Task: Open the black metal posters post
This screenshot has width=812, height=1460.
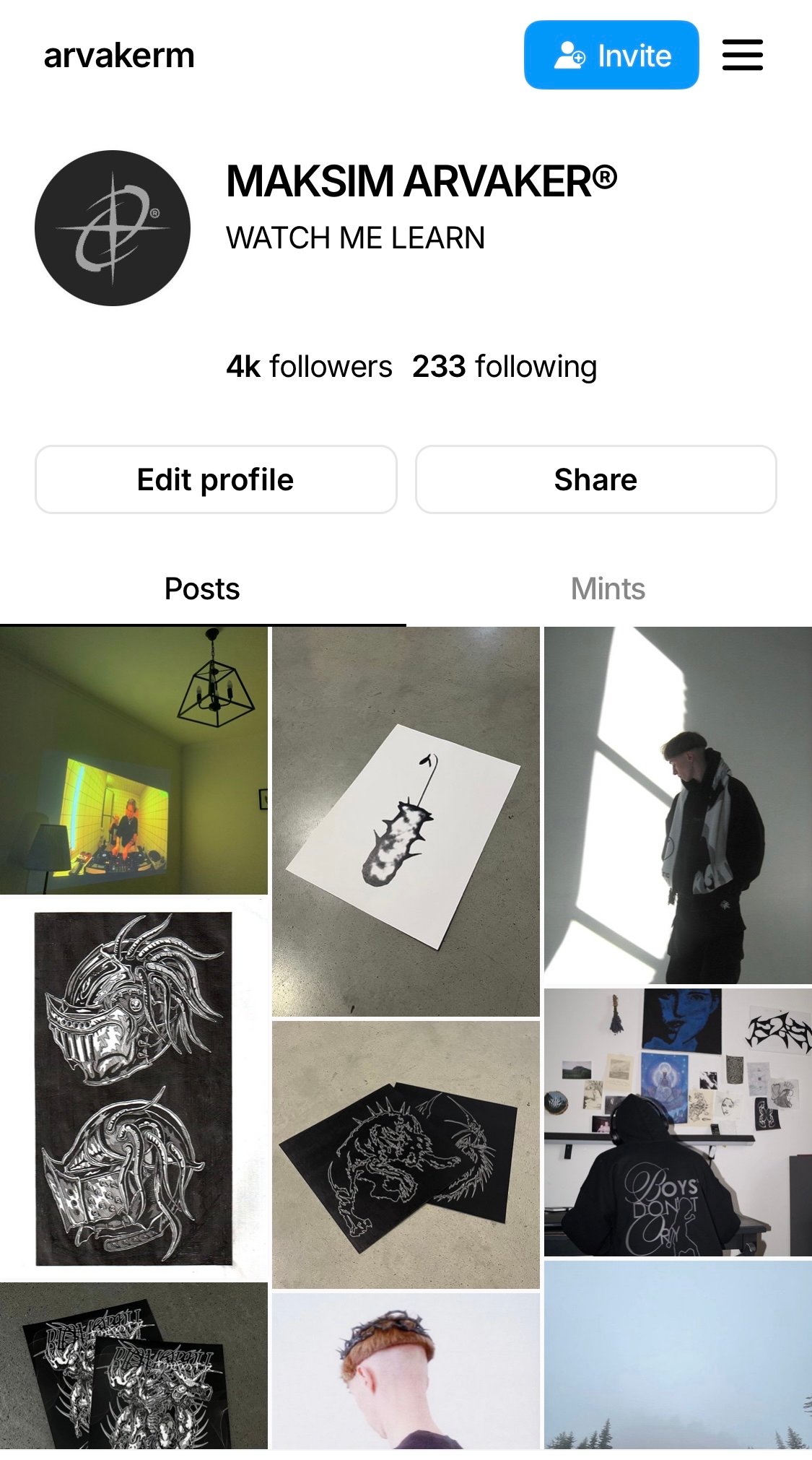Action: click(134, 1366)
